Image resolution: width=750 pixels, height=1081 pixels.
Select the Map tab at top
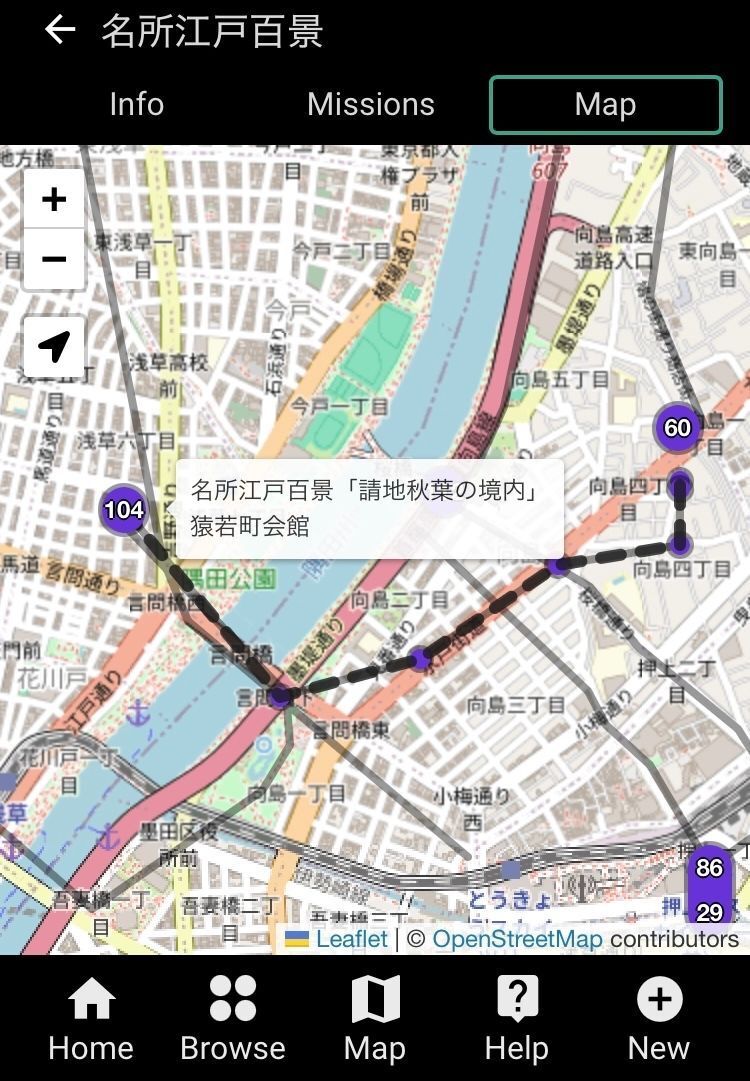pos(606,105)
